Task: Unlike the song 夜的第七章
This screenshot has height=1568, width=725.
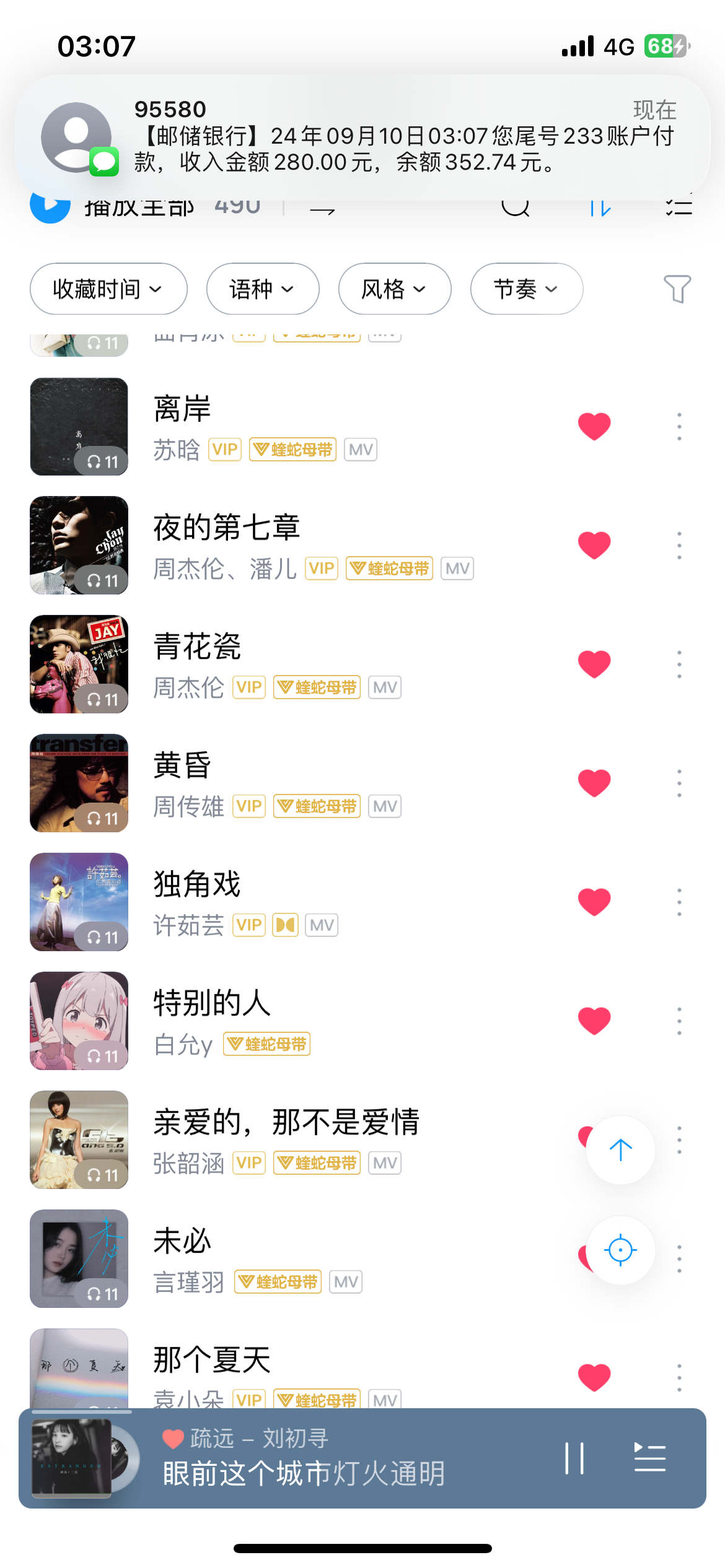Action: [x=594, y=545]
